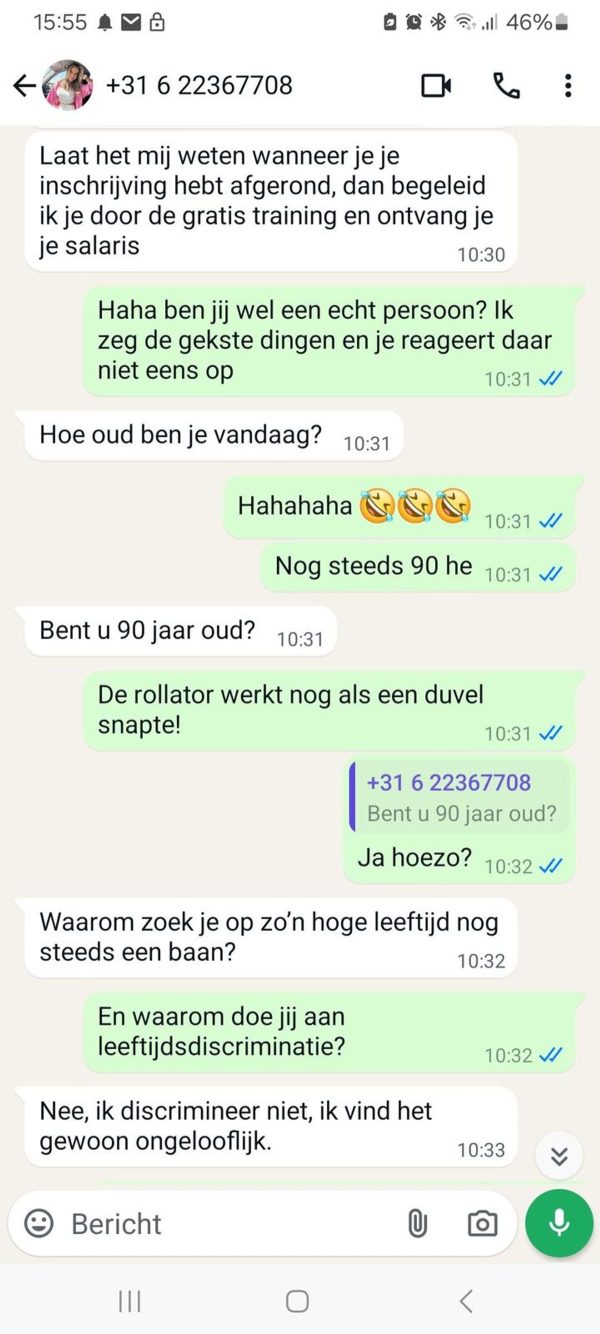Open the camera to send a photo
The width and height of the screenshot is (600, 1334).
[482, 1223]
